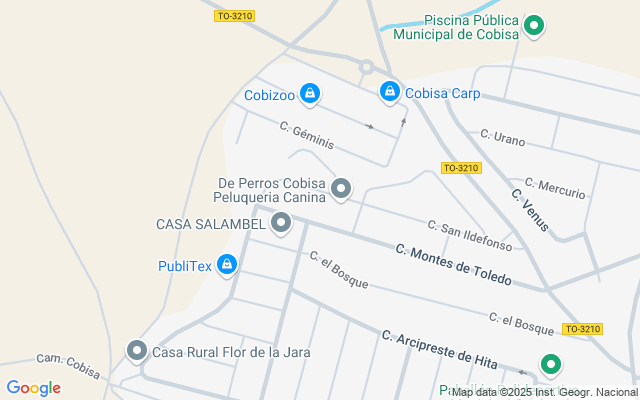The image size is (640, 400).
Task: Open the De Perros Cobisa Peluquería Canina pin
Action: point(341,188)
